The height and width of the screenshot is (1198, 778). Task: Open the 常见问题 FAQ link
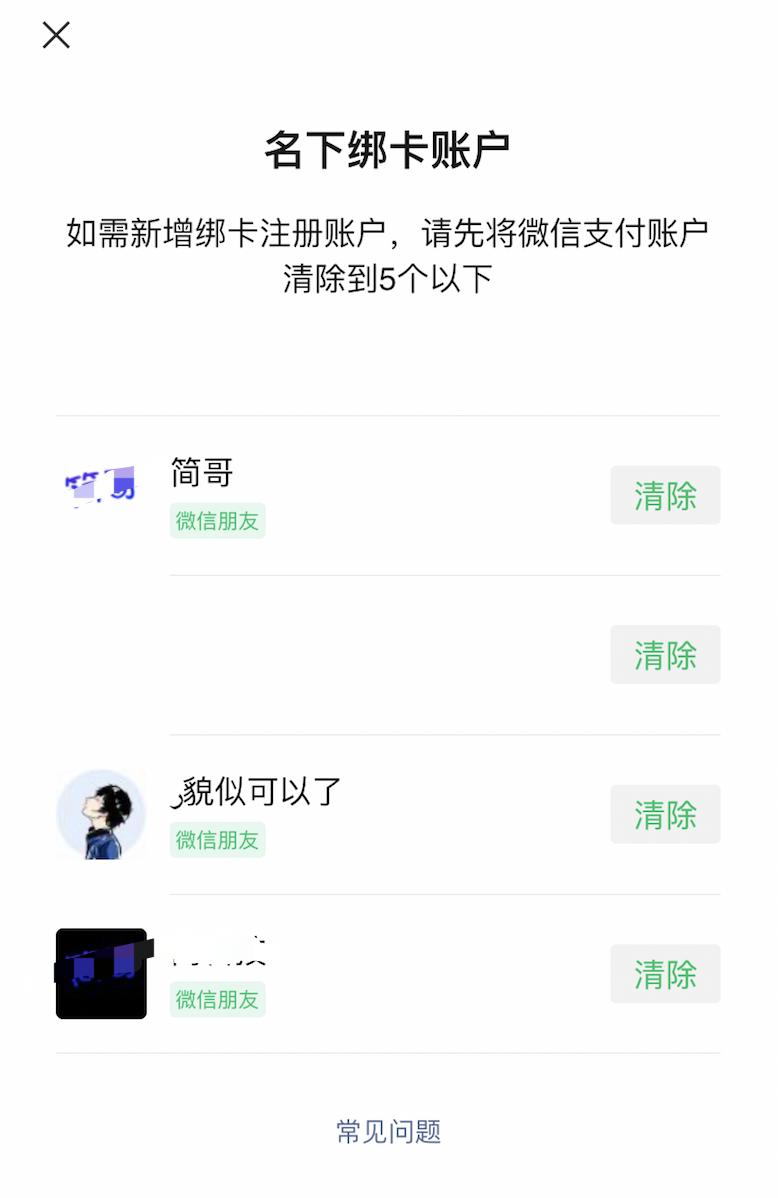point(389,1132)
